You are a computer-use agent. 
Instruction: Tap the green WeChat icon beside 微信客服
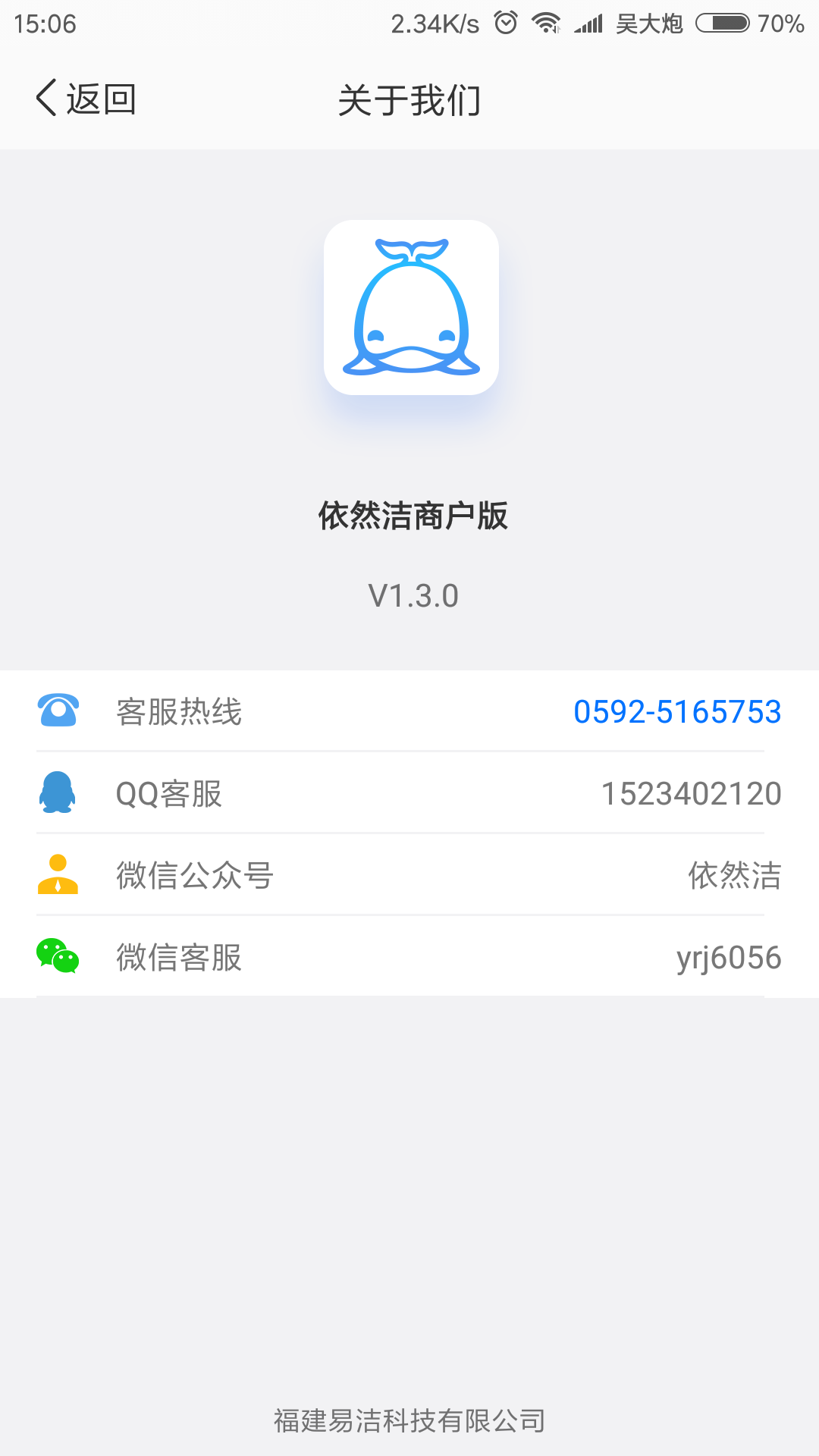(58, 957)
